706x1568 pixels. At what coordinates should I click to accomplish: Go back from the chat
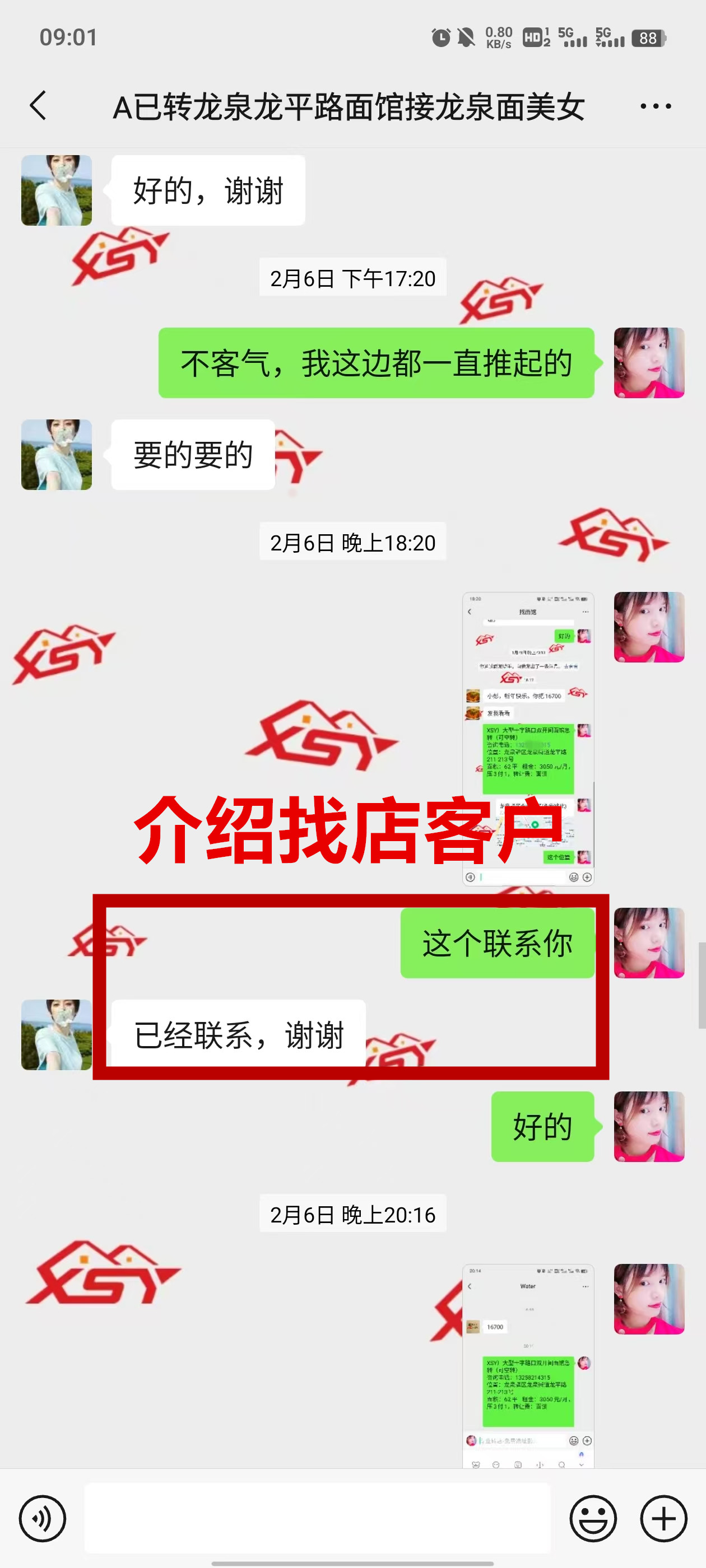click(x=38, y=106)
